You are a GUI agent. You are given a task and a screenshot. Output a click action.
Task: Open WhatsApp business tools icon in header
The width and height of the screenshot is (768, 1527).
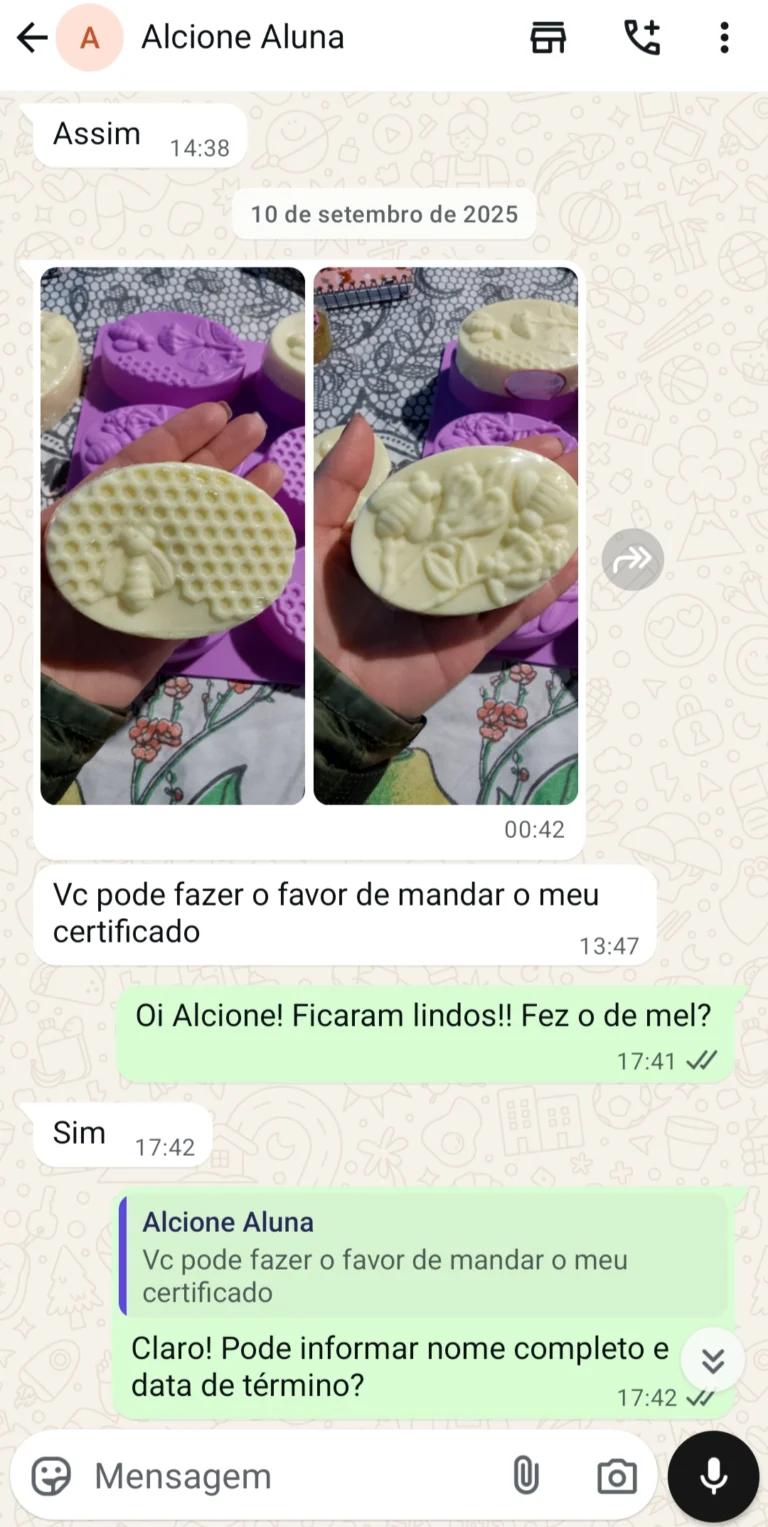[x=547, y=38]
